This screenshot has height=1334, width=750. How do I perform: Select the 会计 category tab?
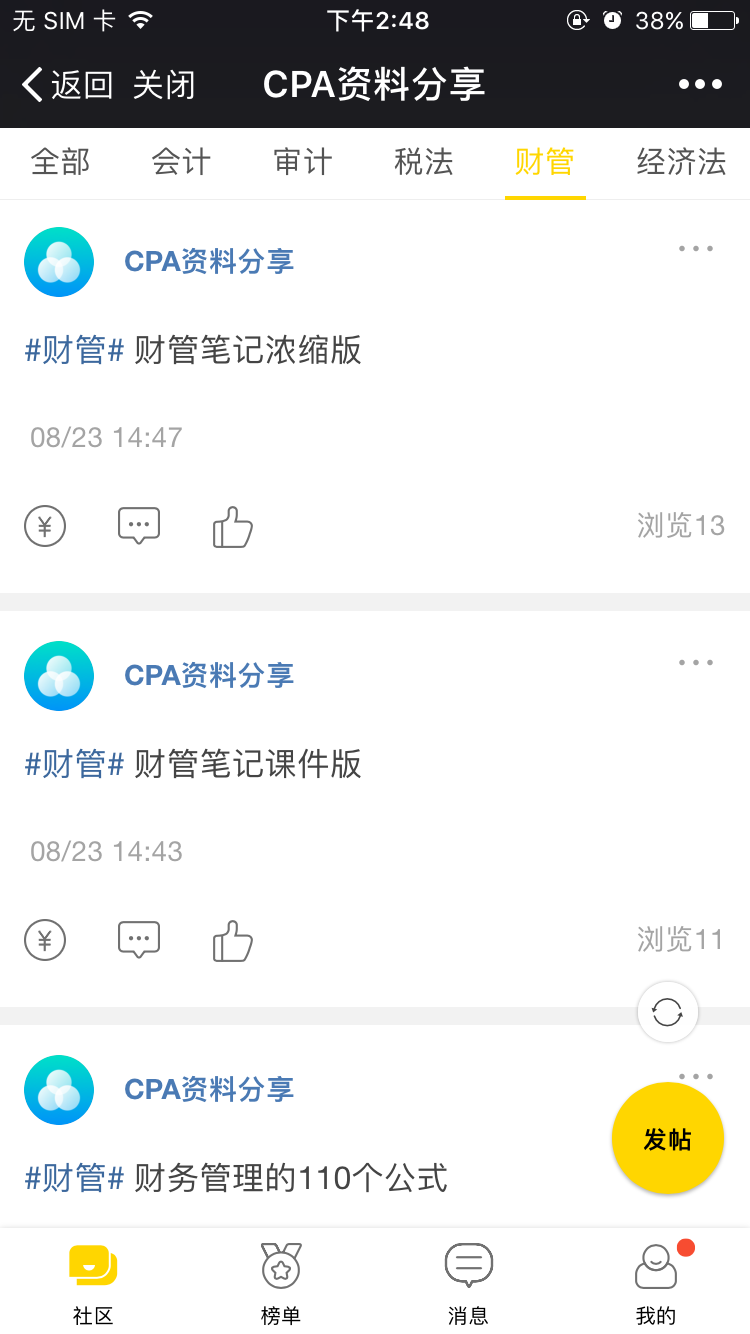[x=181, y=162]
